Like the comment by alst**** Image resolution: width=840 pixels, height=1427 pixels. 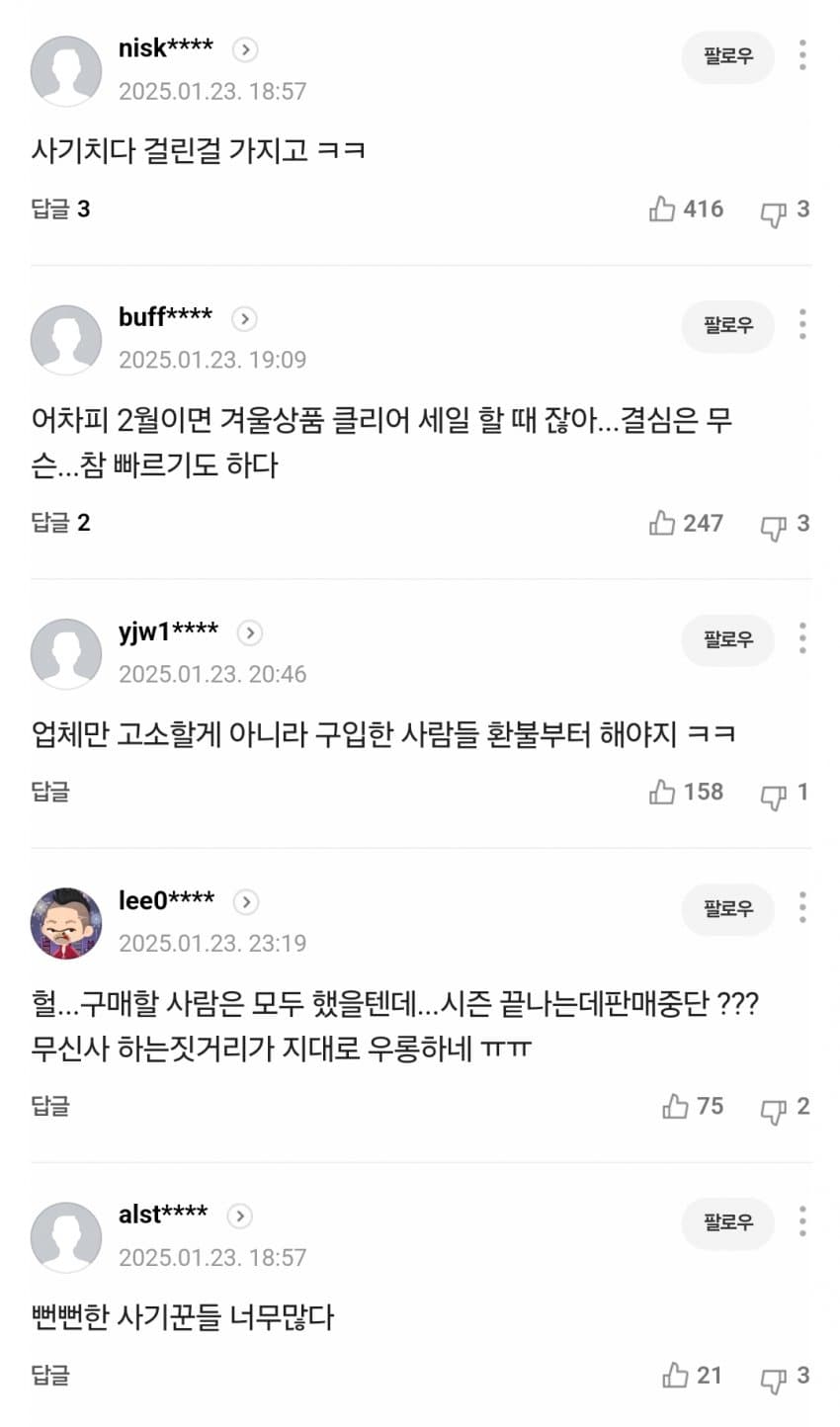[676, 1375]
